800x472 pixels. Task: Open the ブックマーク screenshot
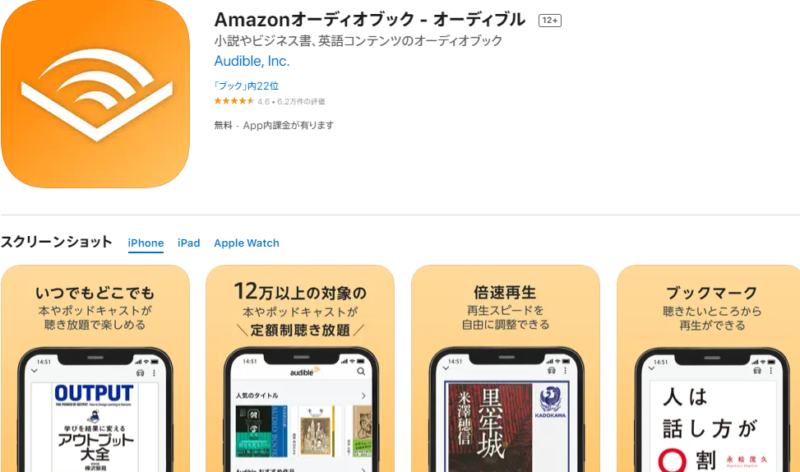pos(708,370)
